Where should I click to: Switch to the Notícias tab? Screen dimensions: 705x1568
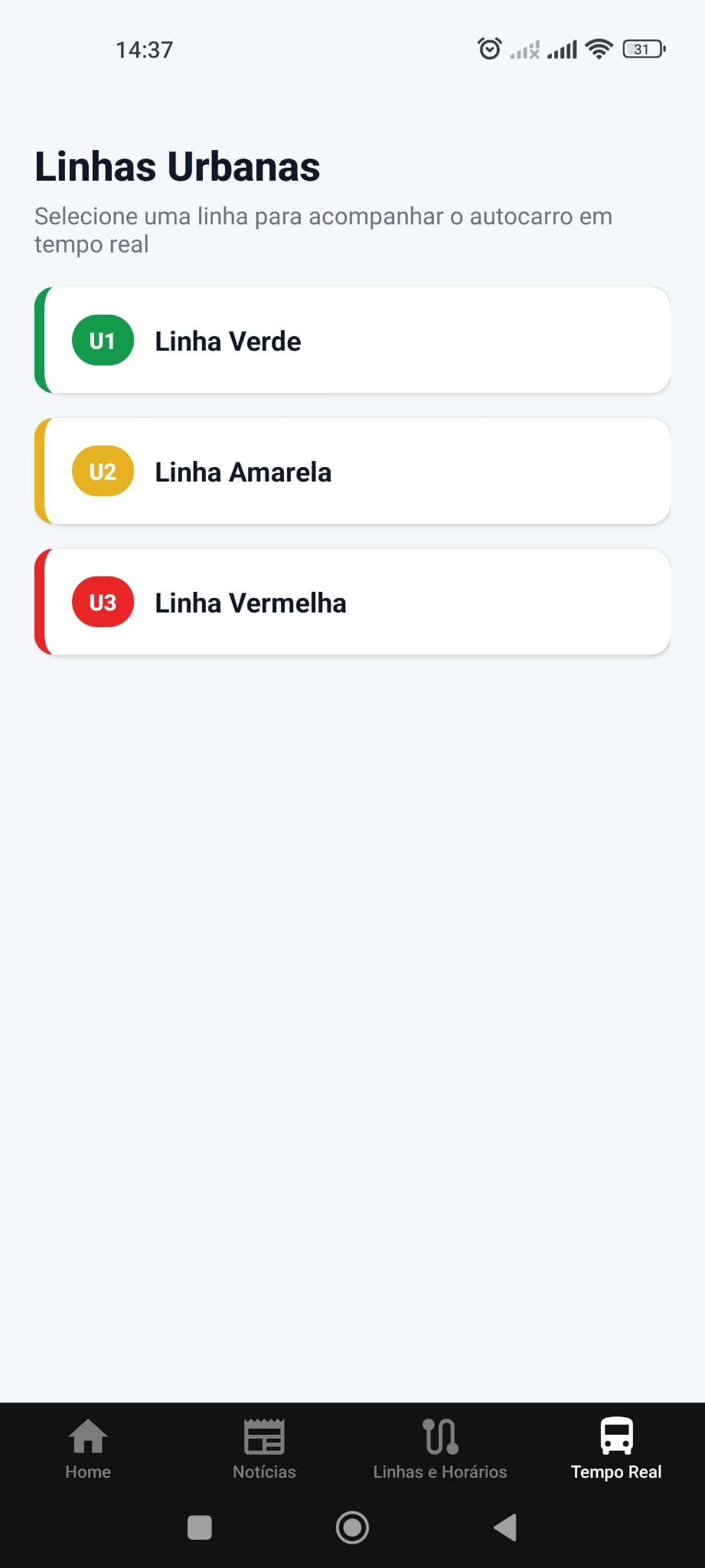tap(264, 1449)
